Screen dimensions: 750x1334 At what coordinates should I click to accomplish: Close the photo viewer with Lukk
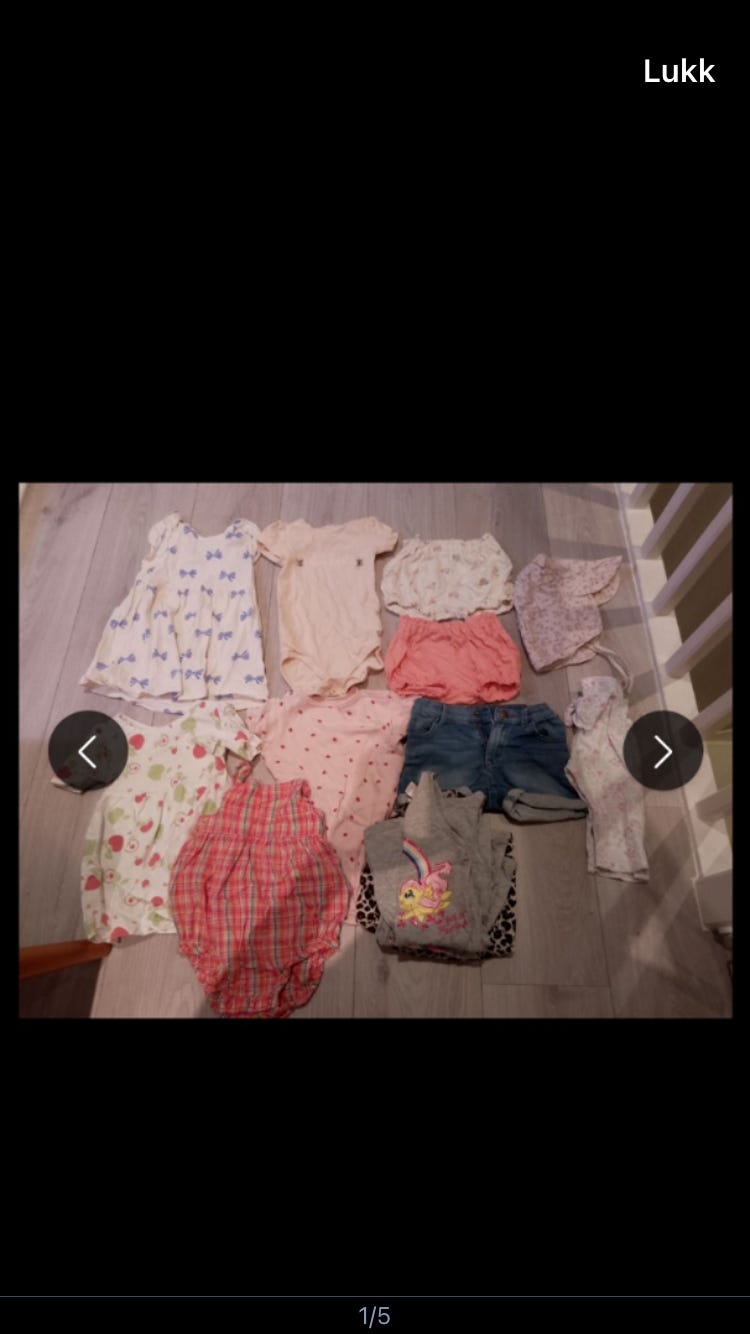click(x=679, y=71)
